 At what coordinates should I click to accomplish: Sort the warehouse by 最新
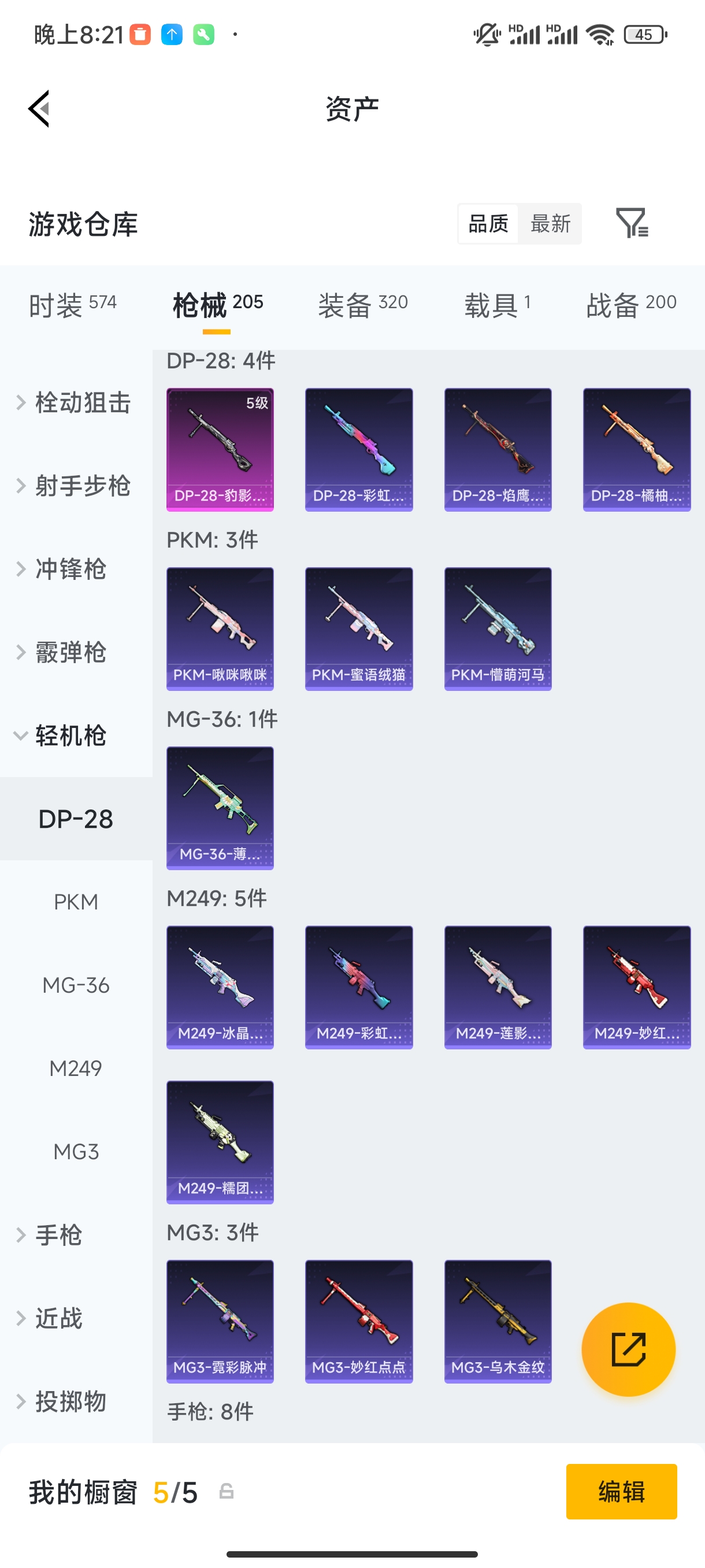tap(550, 223)
